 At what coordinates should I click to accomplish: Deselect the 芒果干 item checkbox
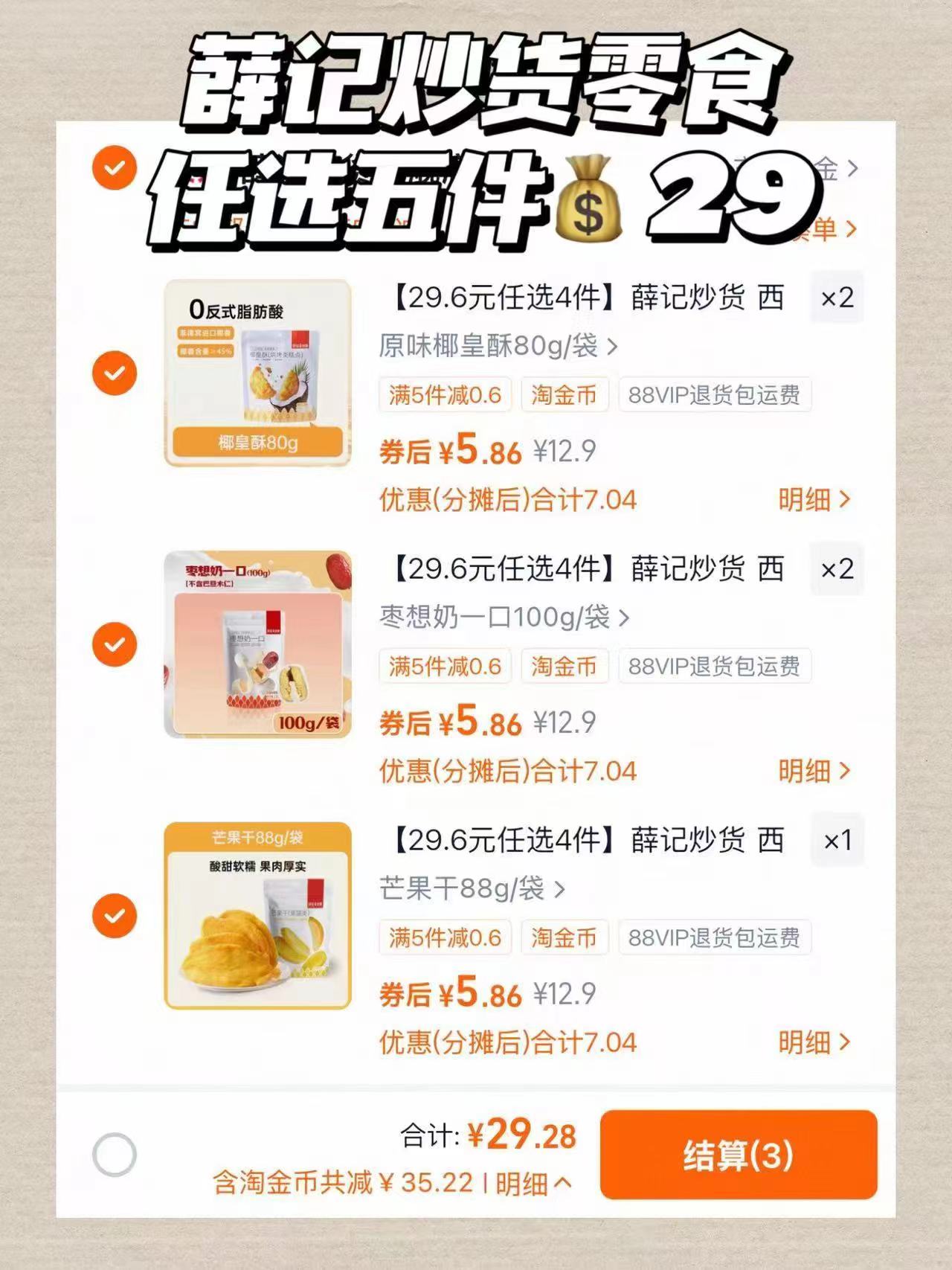point(113,915)
